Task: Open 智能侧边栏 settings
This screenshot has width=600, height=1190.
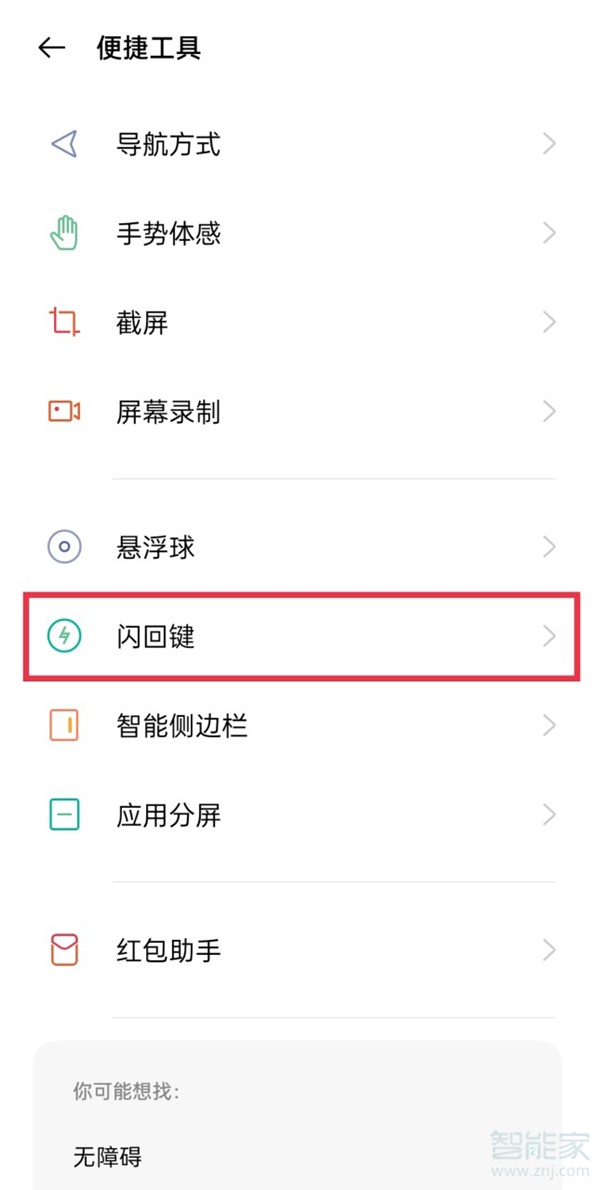Action: [181, 726]
